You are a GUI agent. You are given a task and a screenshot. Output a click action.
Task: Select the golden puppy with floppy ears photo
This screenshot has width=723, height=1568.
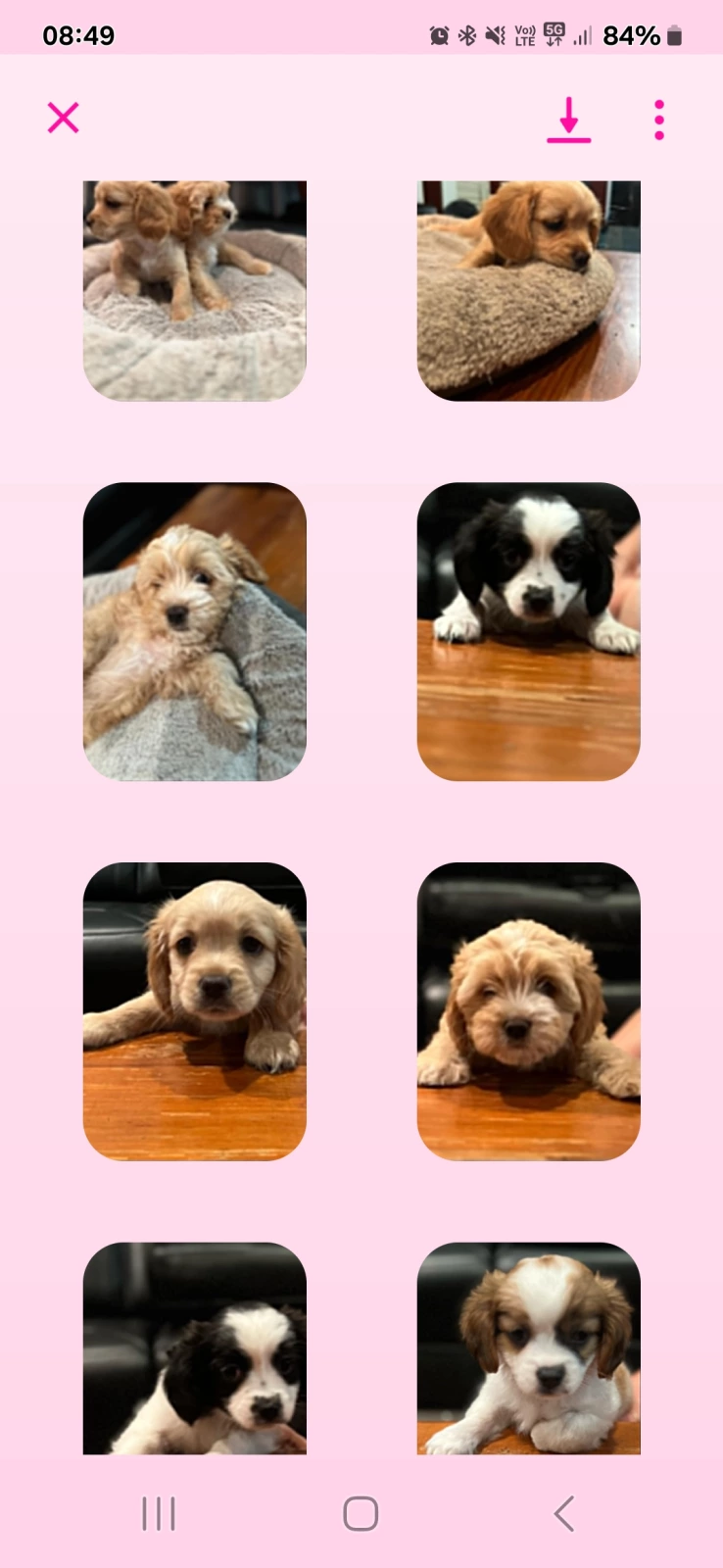click(x=194, y=1010)
